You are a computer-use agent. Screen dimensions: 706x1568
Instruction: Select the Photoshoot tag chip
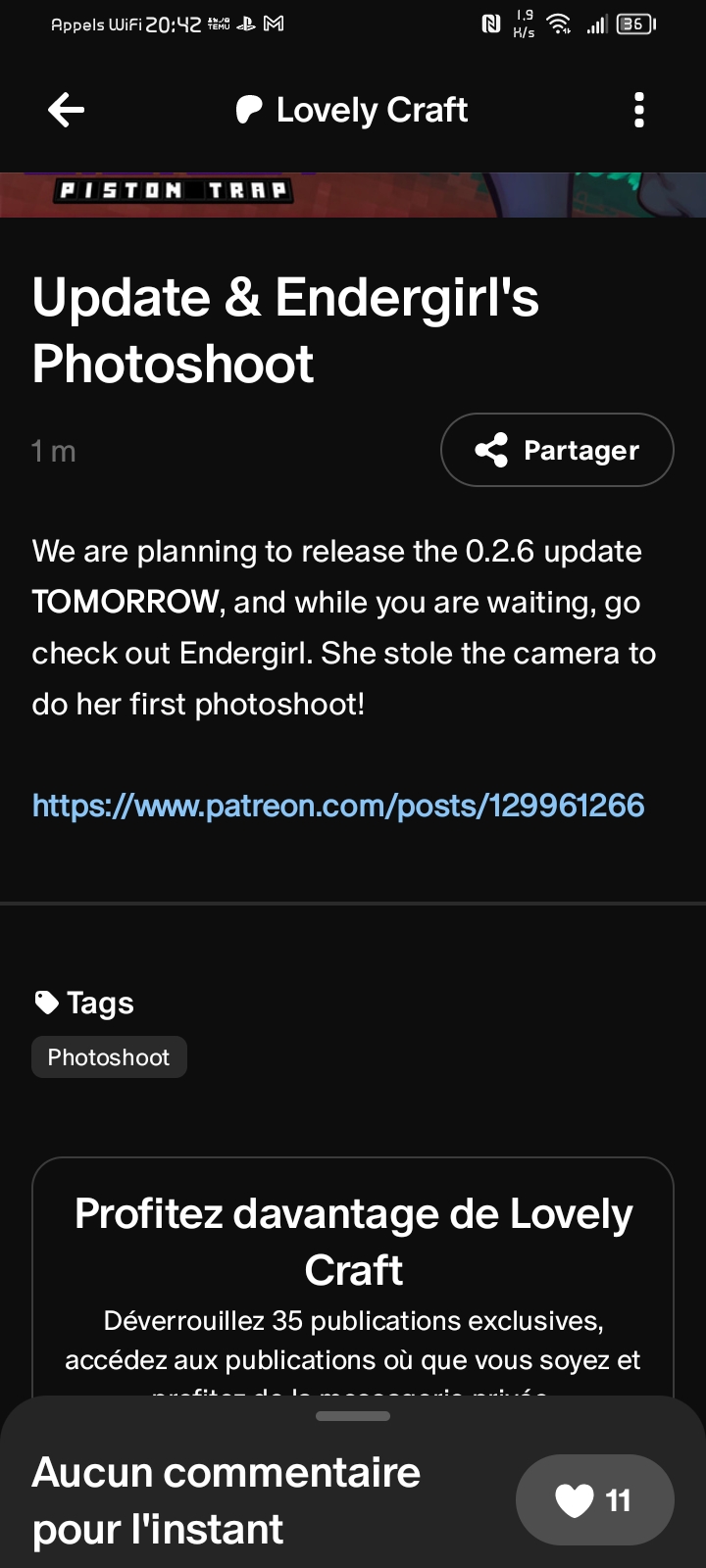(109, 1057)
